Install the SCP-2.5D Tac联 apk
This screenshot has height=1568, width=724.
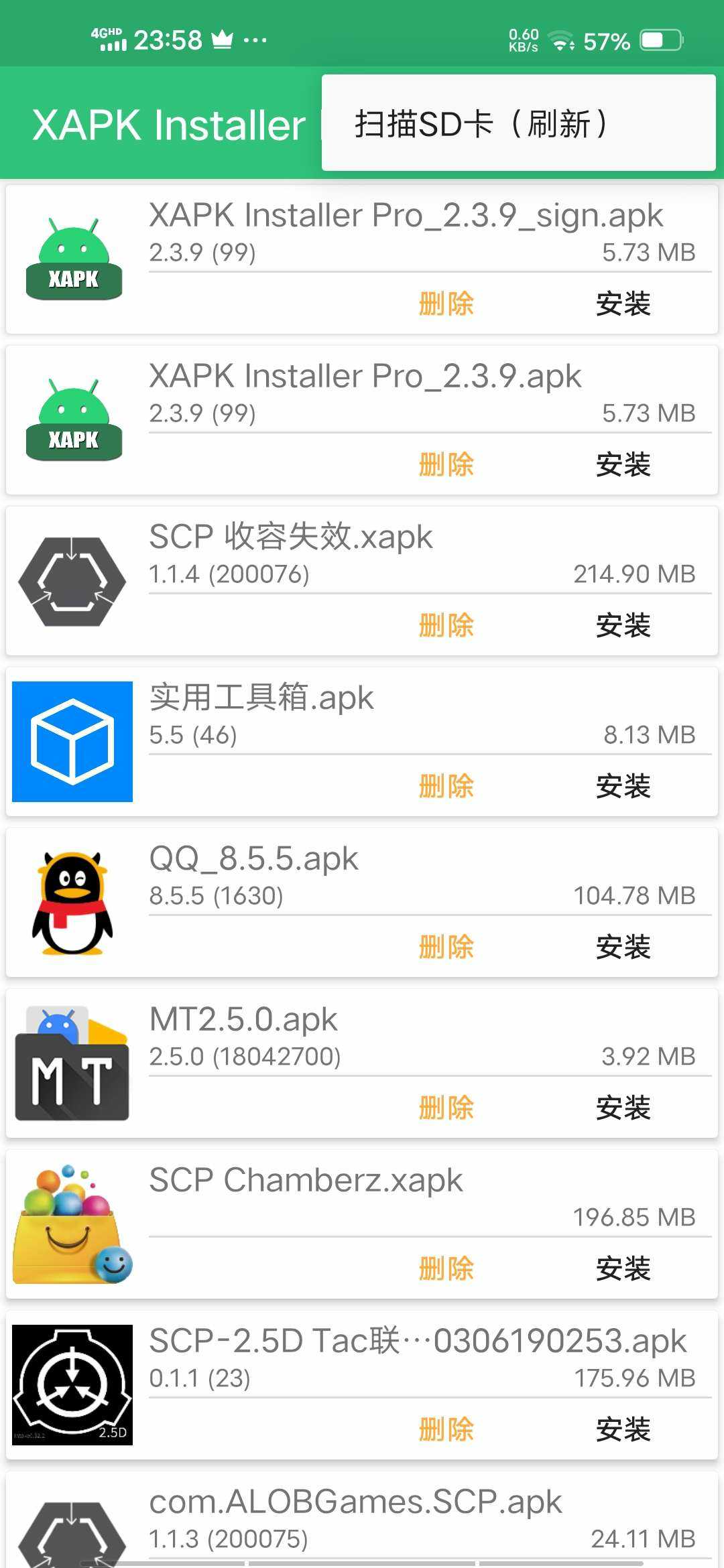click(x=622, y=1427)
